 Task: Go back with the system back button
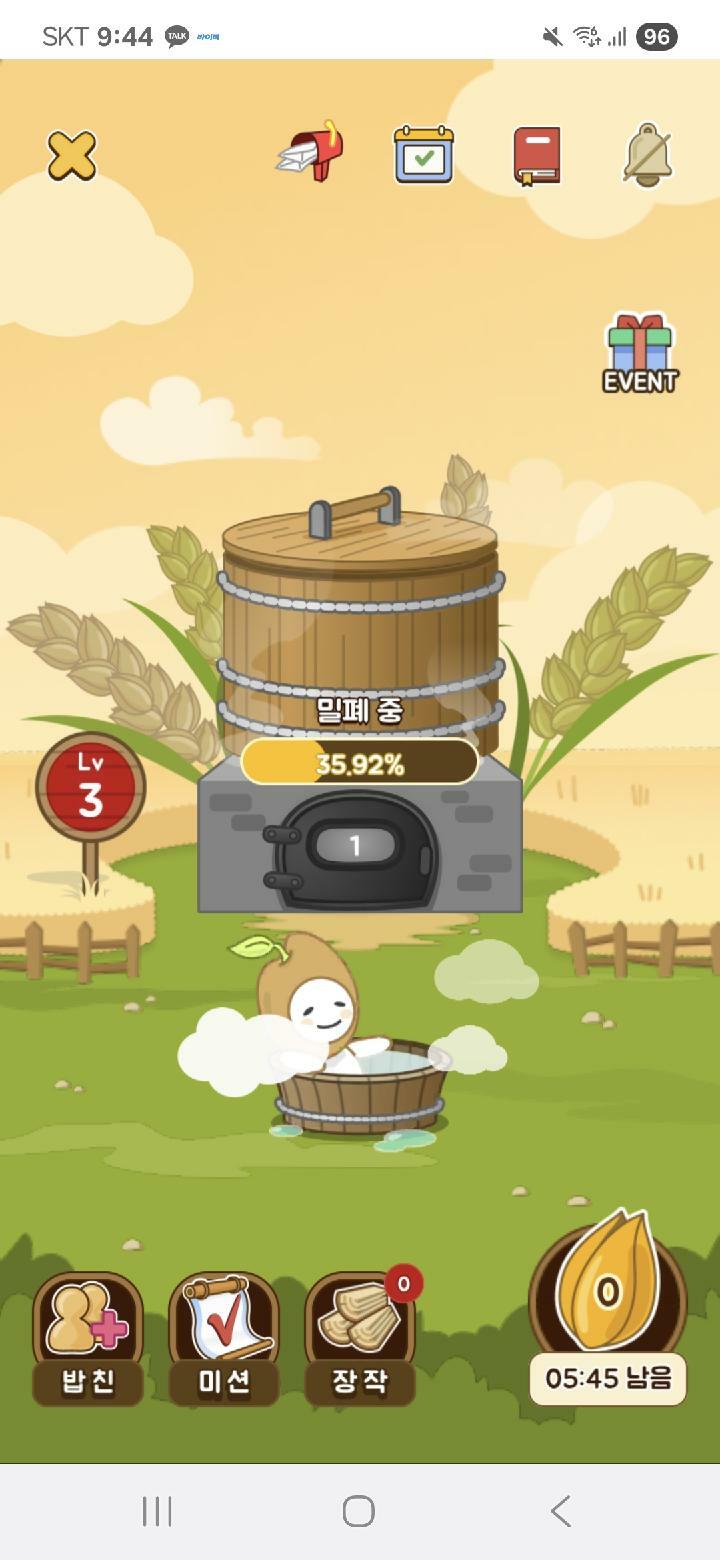pyautogui.click(x=561, y=1510)
